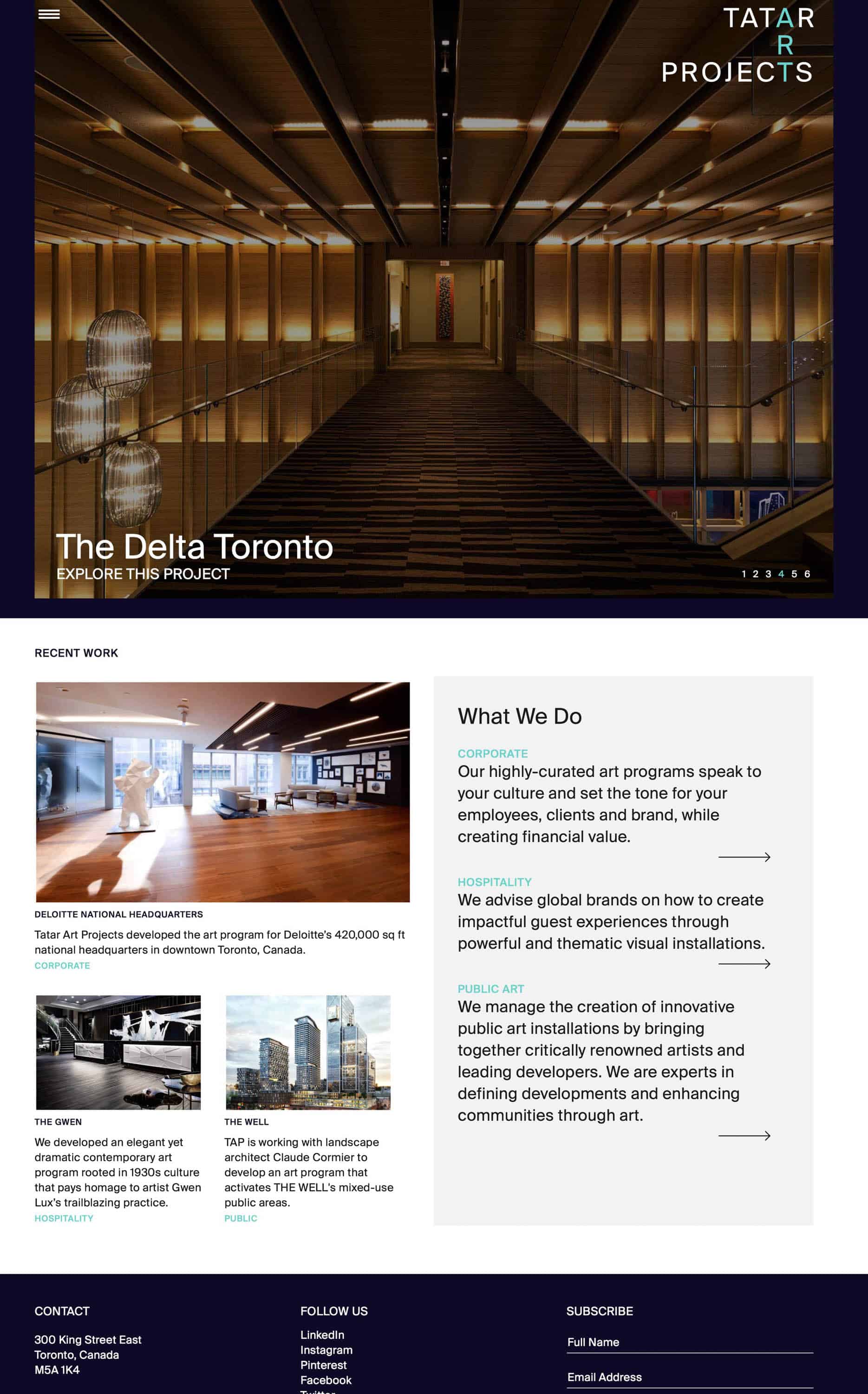Open the Deloitte National Headquarters image
Image resolution: width=868 pixels, height=1394 pixels.
[x=223, y=791]
